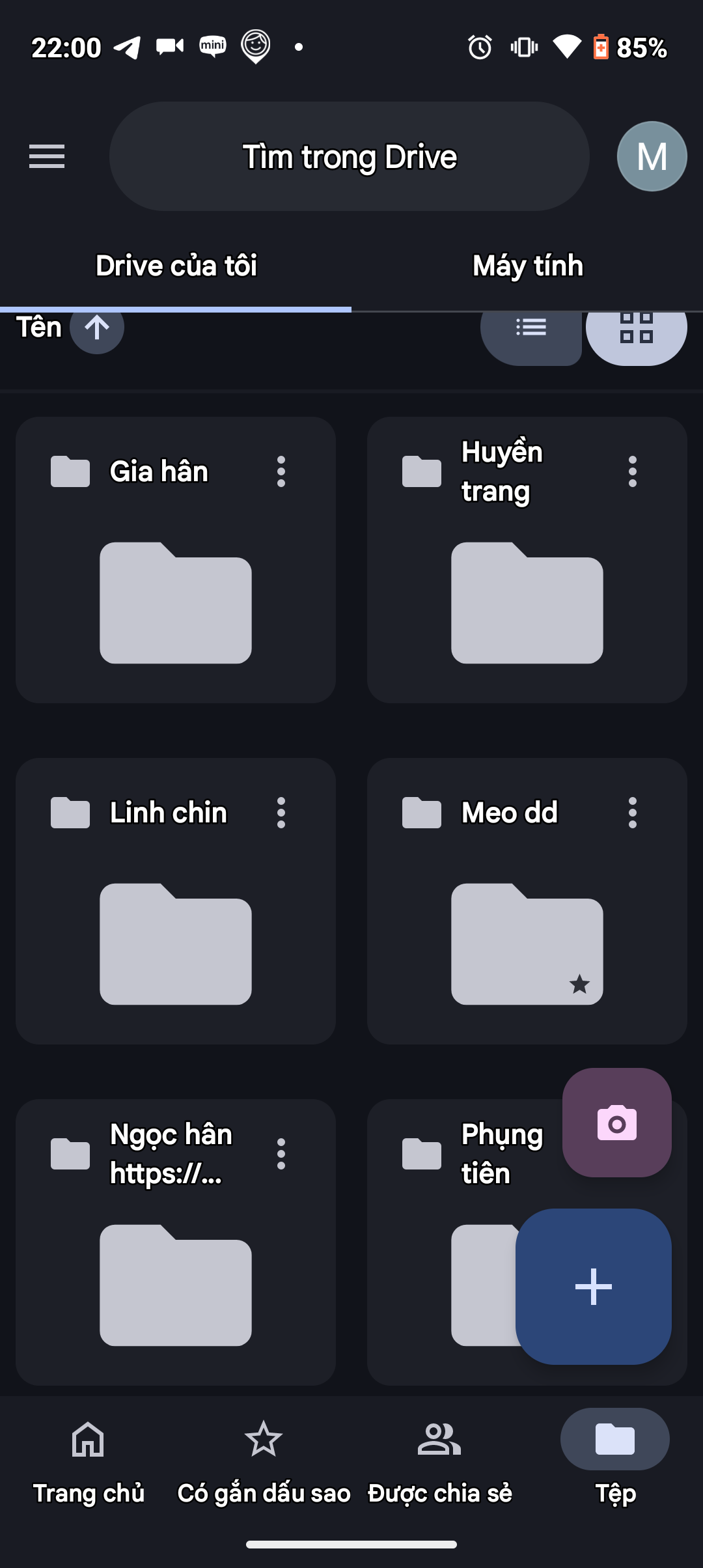Open account avatar M
The height and width of the screenshot is (1568, 703).
(651, 156)
